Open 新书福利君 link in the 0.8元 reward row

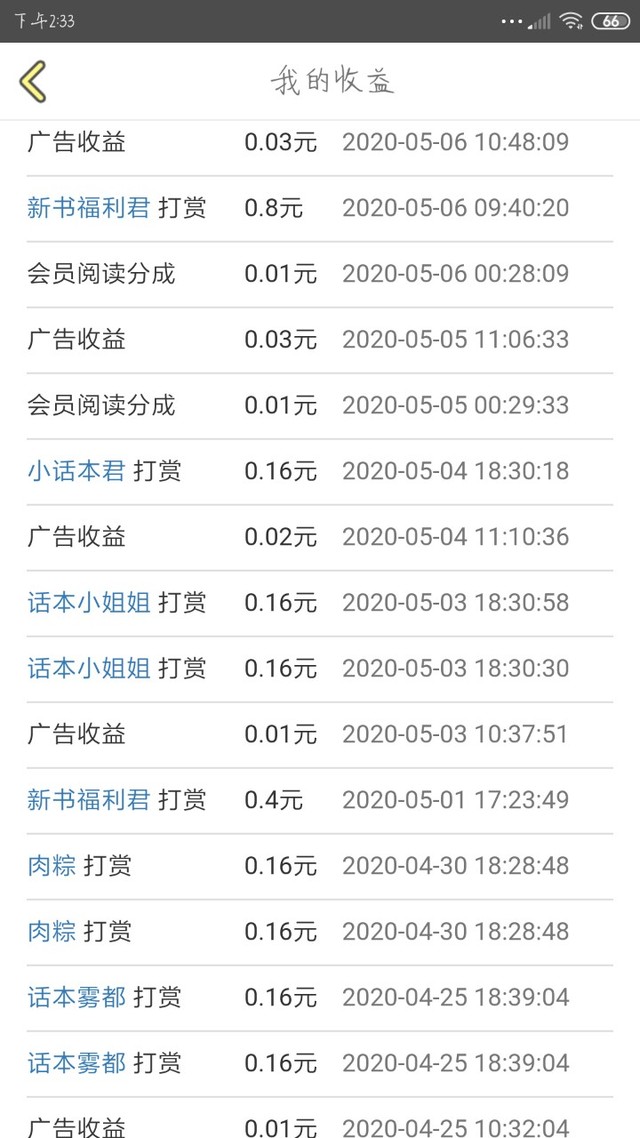click(x=88, y=208)
